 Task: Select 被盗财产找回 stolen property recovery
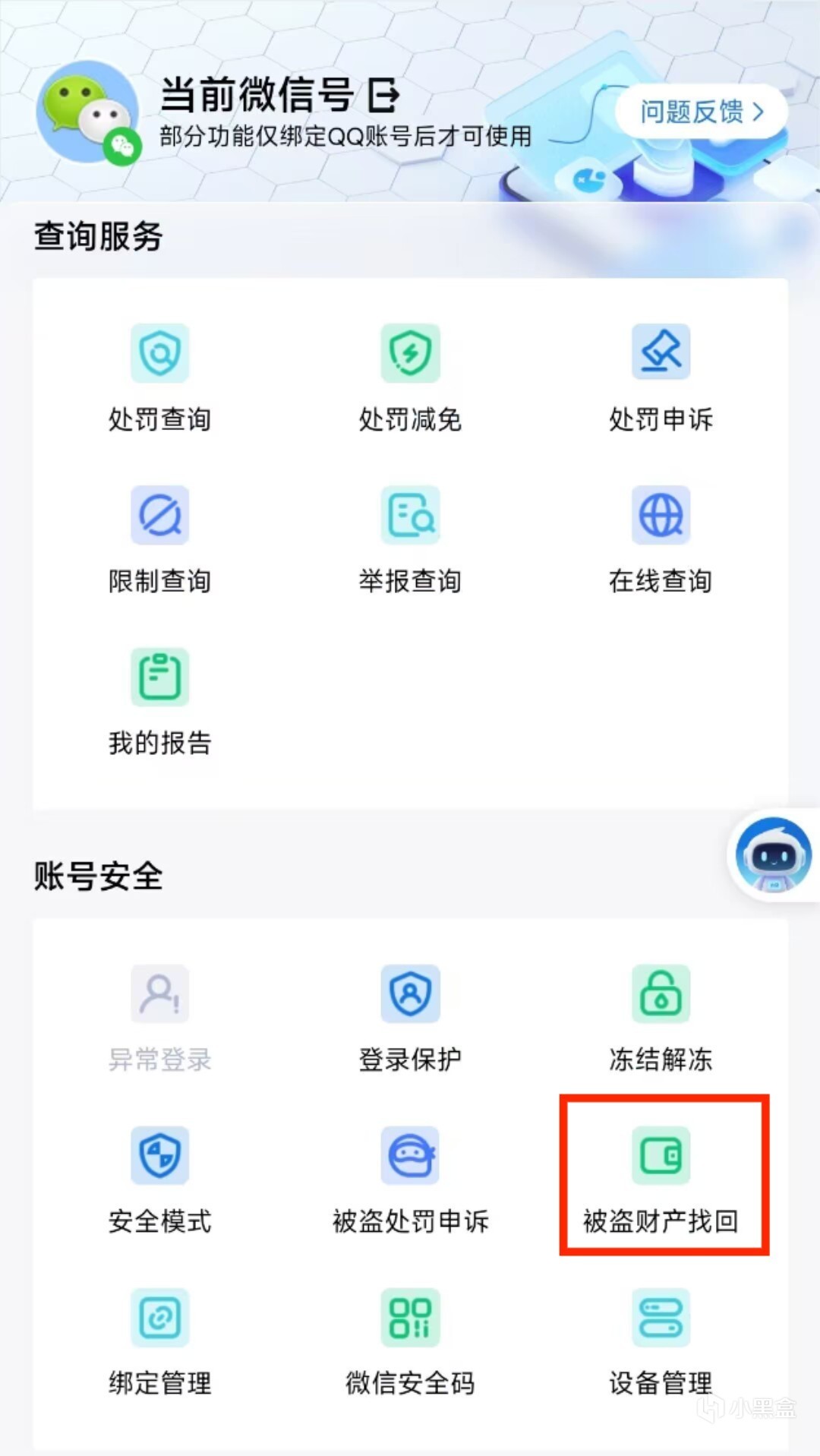[661, 1177]
